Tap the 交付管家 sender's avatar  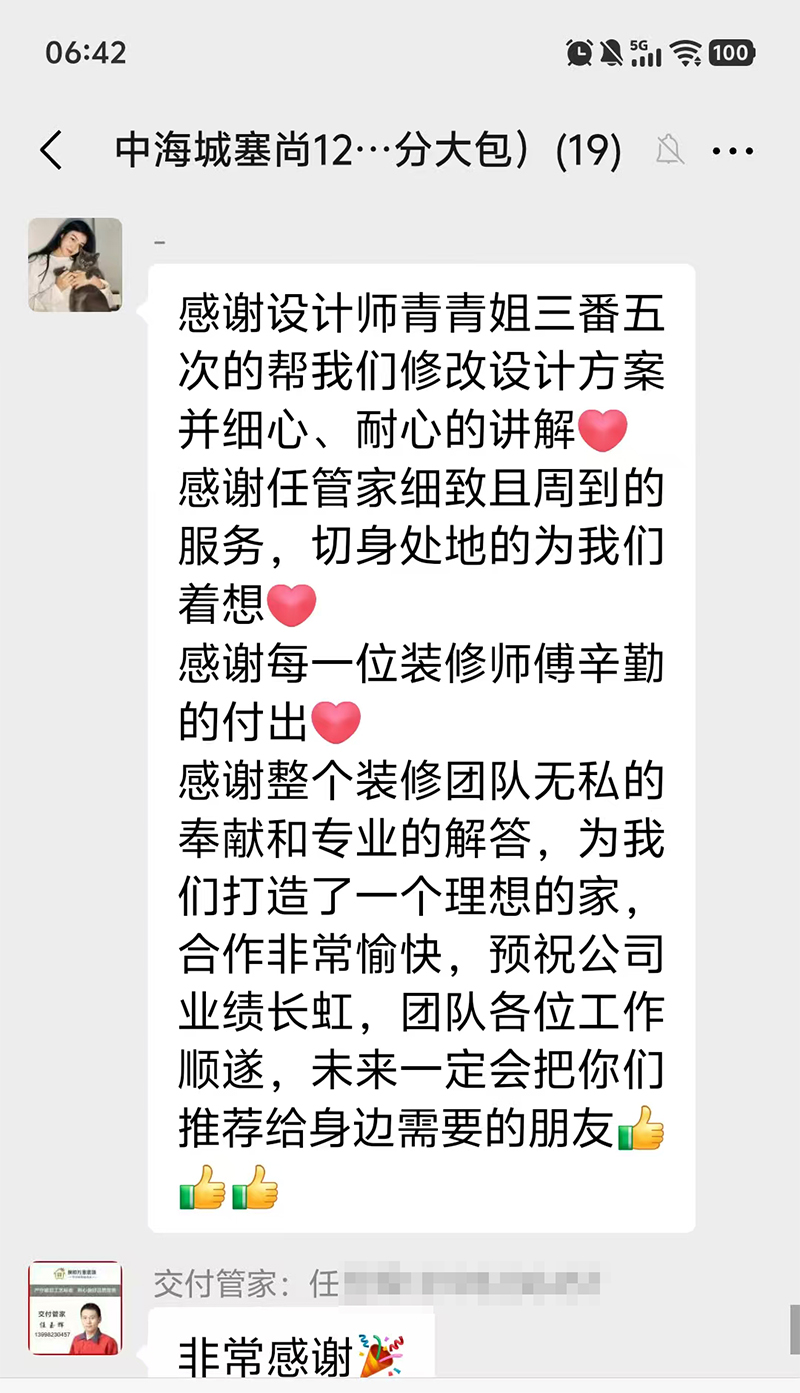[x=75, y=1308]
